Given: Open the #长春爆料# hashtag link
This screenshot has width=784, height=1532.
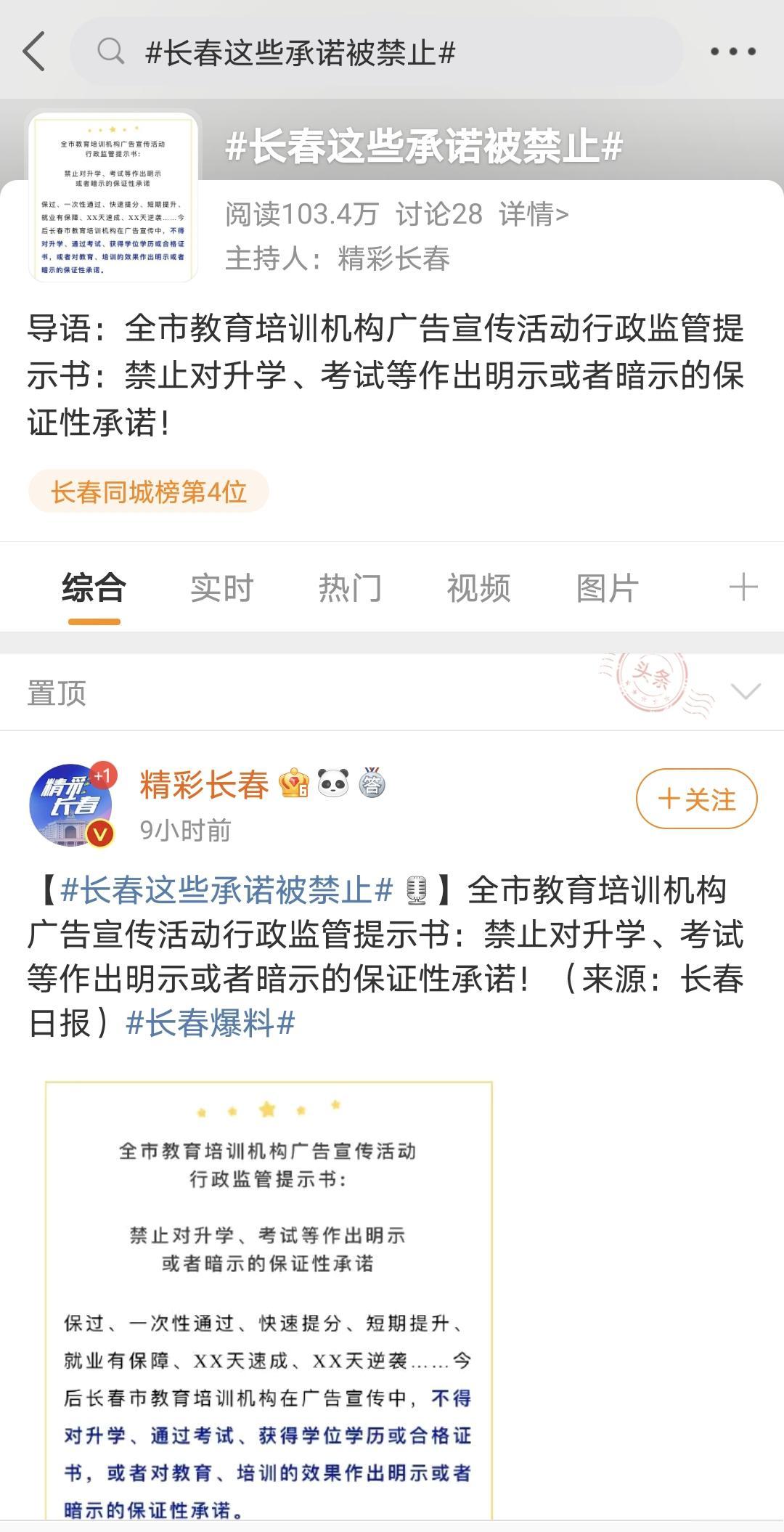Looking at the screenshot, I should [211, 1023].
